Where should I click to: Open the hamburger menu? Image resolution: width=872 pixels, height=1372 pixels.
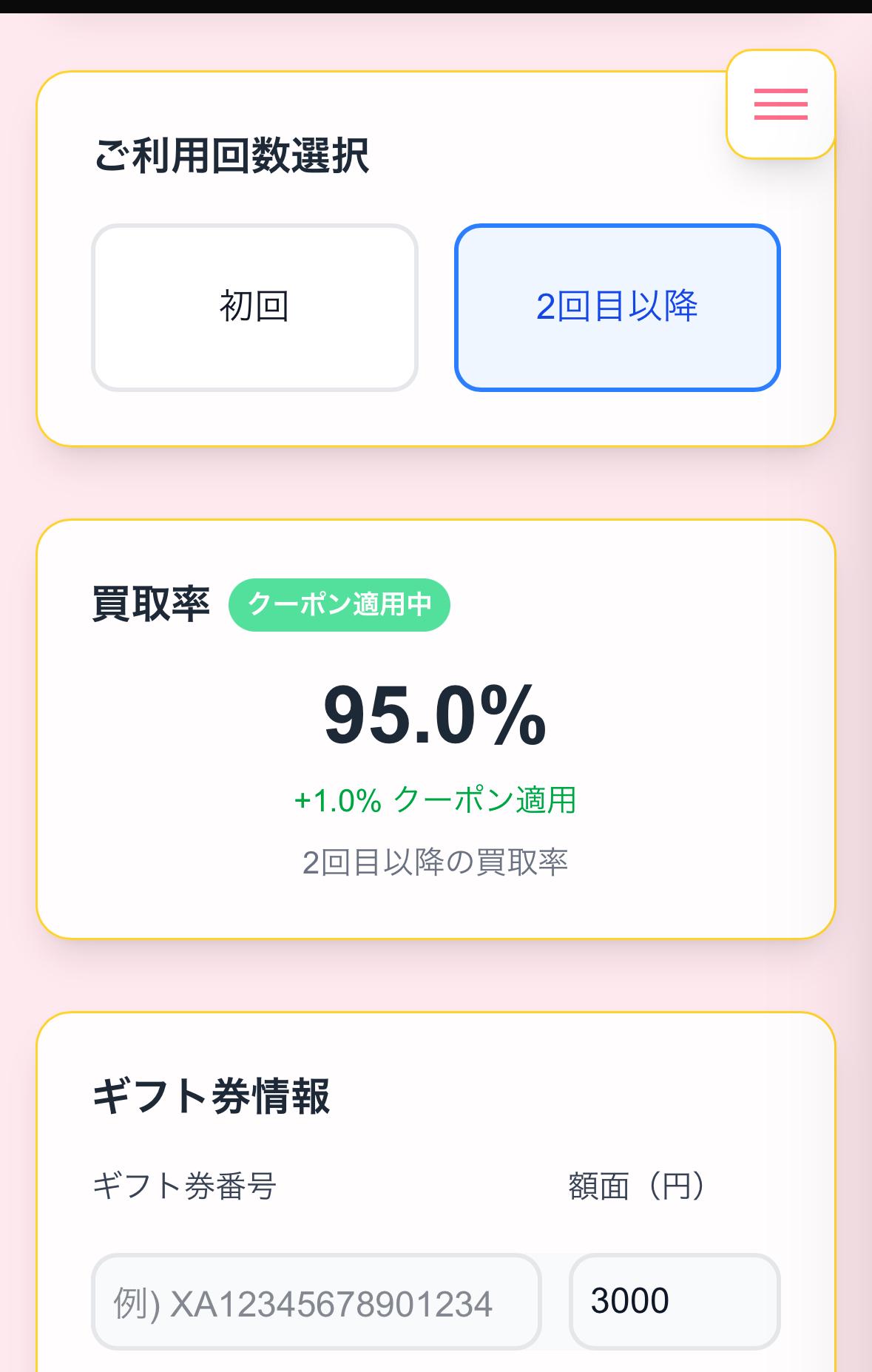point(780,104)
